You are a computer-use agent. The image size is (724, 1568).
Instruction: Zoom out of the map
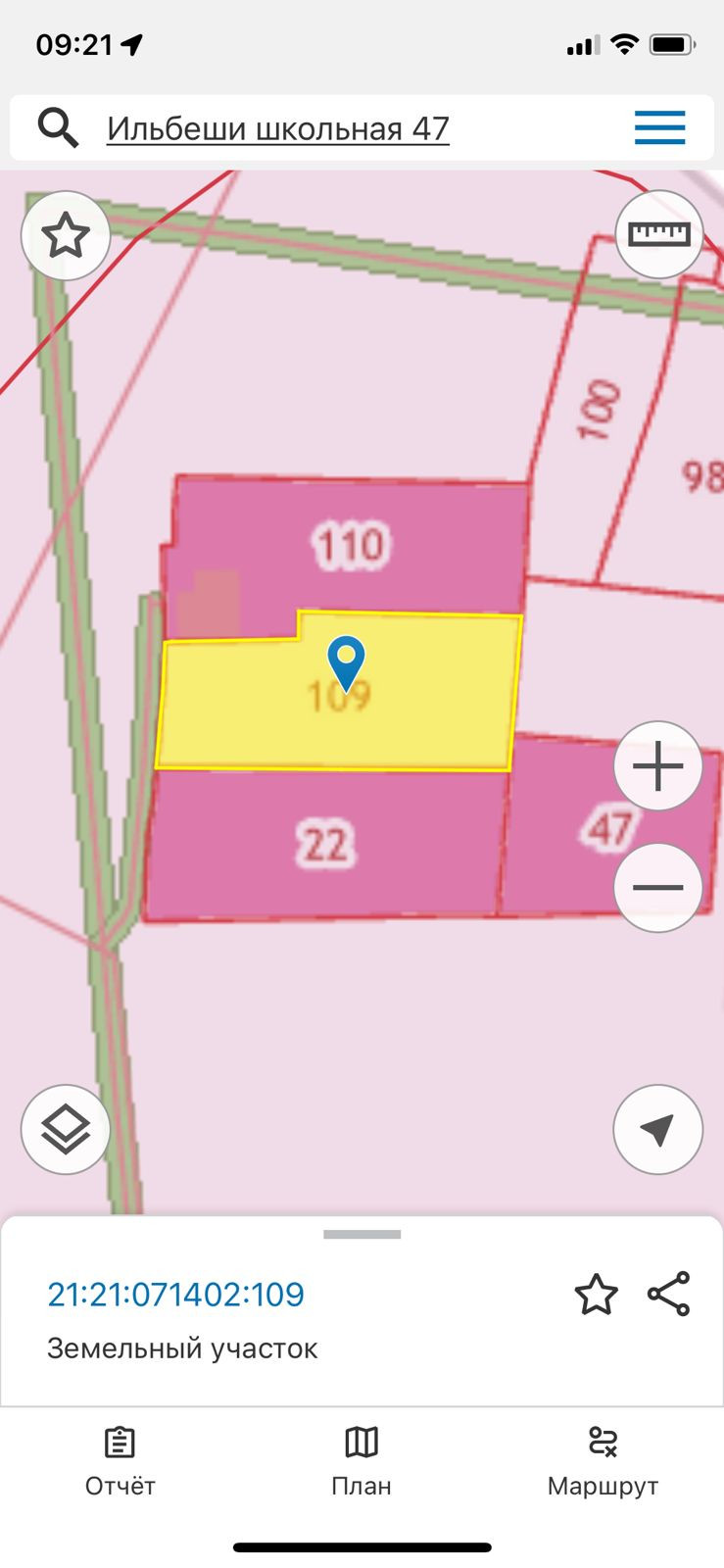coord(658,888)
